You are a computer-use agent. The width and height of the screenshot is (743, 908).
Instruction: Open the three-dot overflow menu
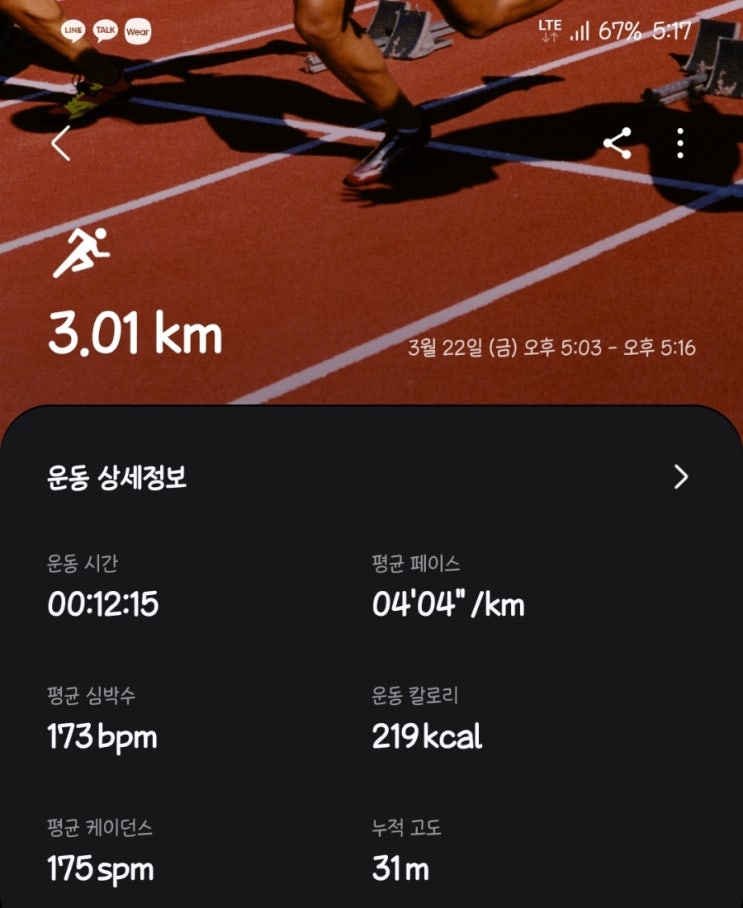(x=680, y=144)
